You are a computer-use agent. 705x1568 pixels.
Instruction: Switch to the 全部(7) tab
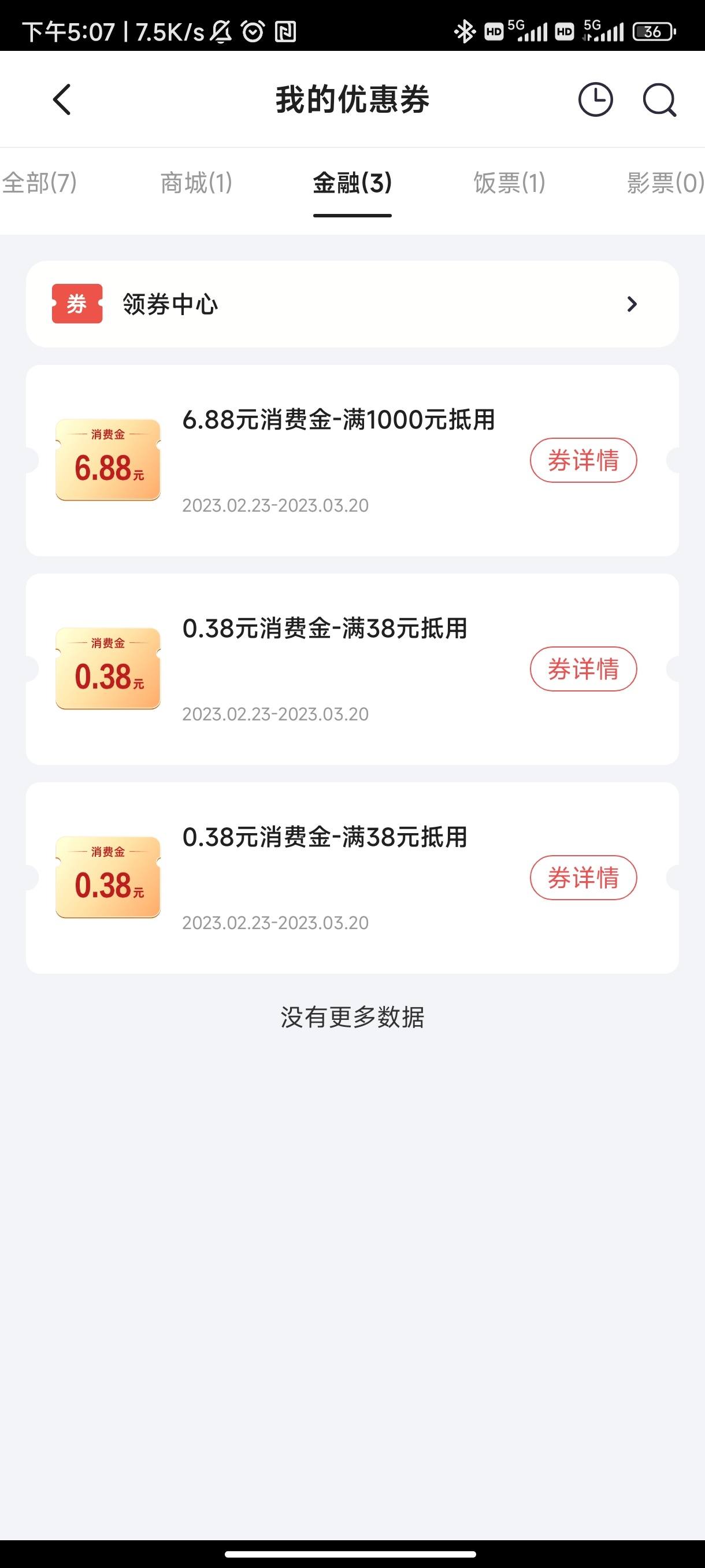point(39,183)
